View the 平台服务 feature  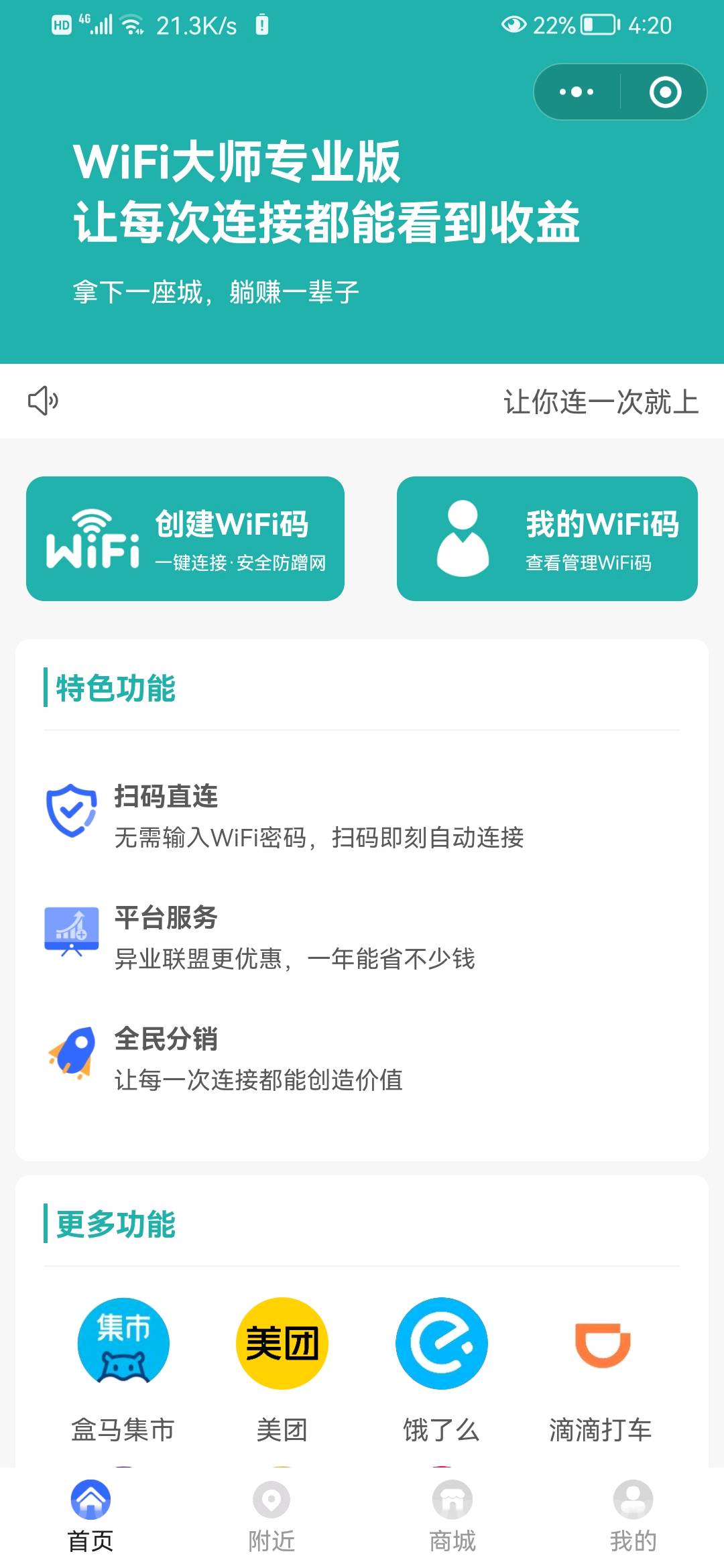pos(295,938)
